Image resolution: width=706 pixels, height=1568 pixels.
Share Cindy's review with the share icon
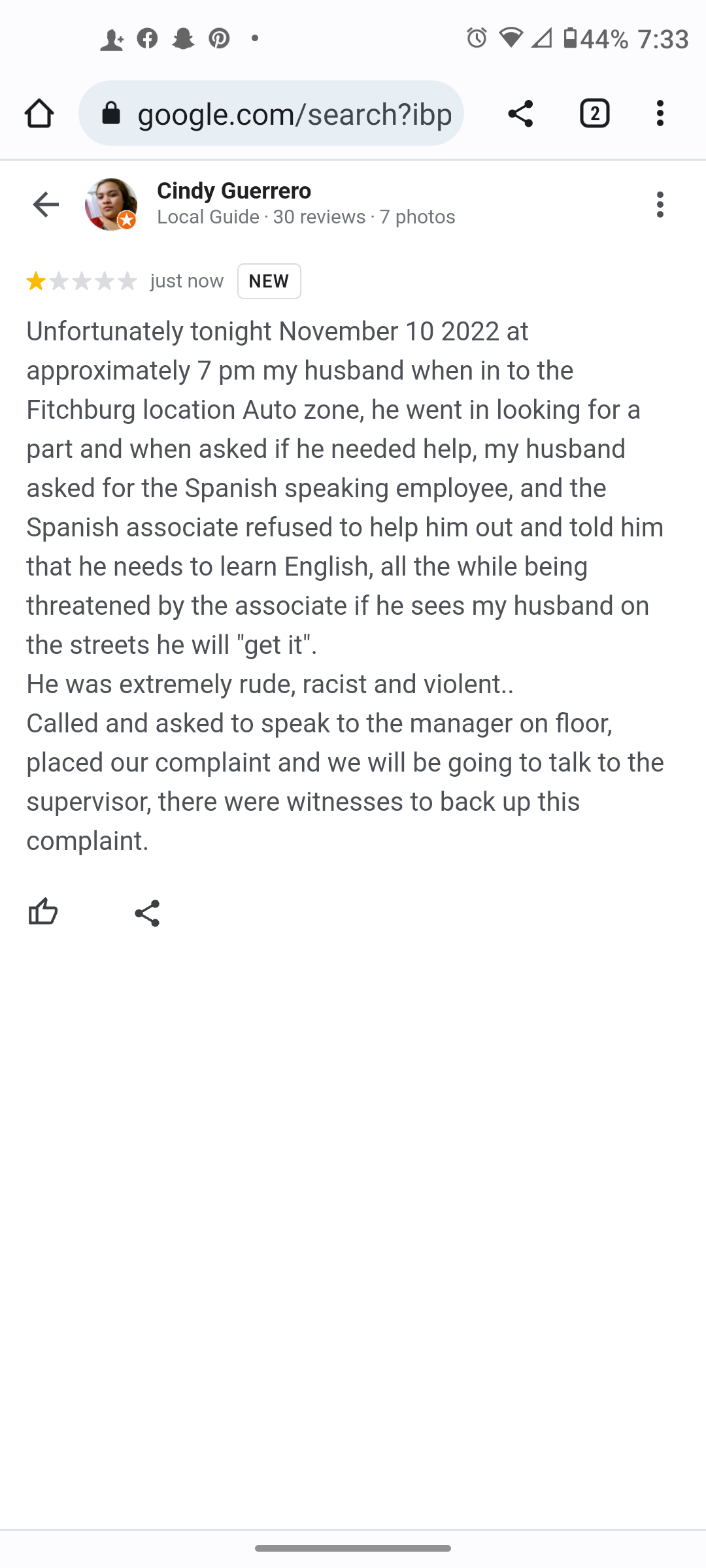(148, 913)
